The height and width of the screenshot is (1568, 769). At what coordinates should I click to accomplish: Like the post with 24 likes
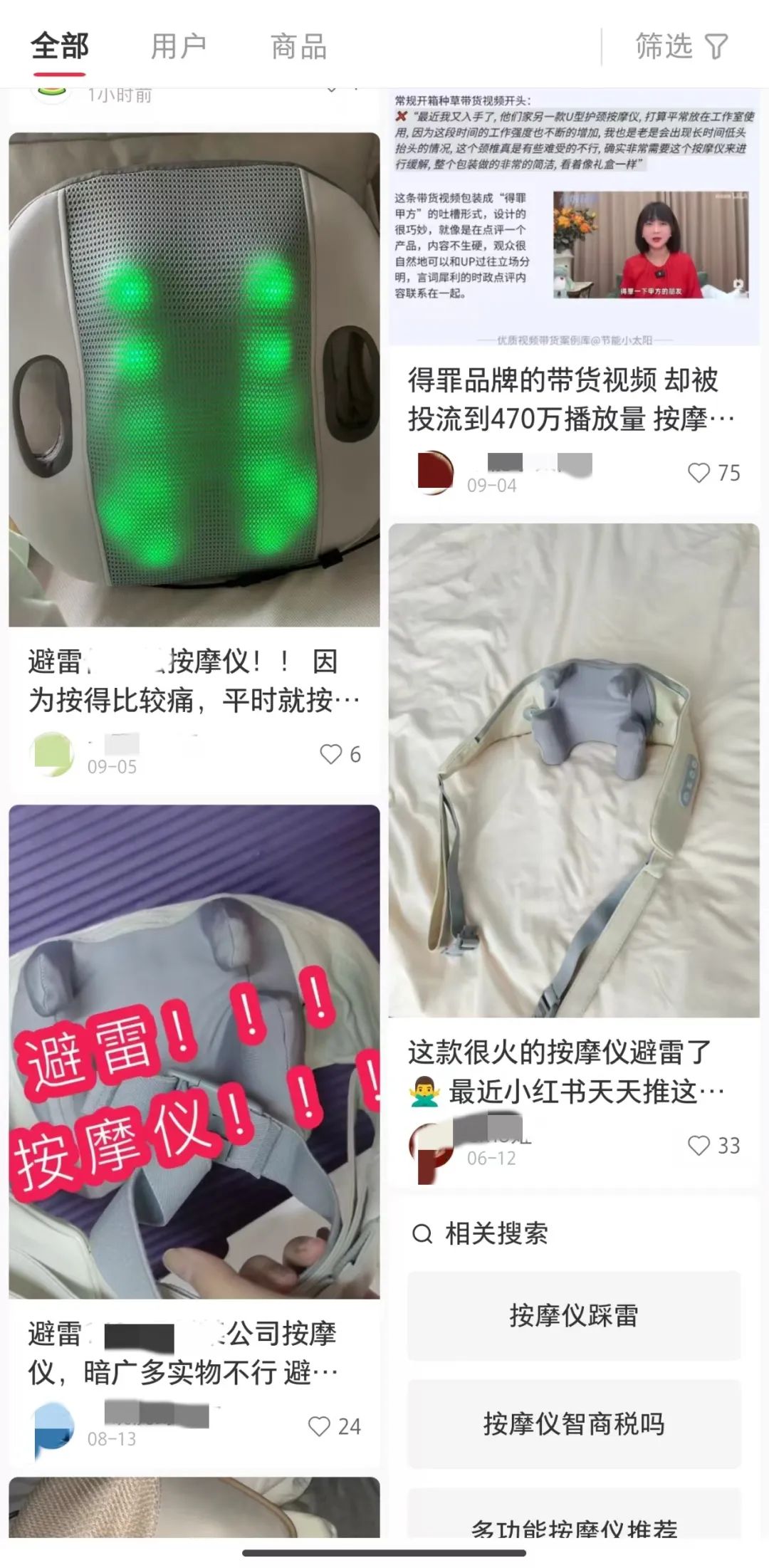pos(319,1426)
